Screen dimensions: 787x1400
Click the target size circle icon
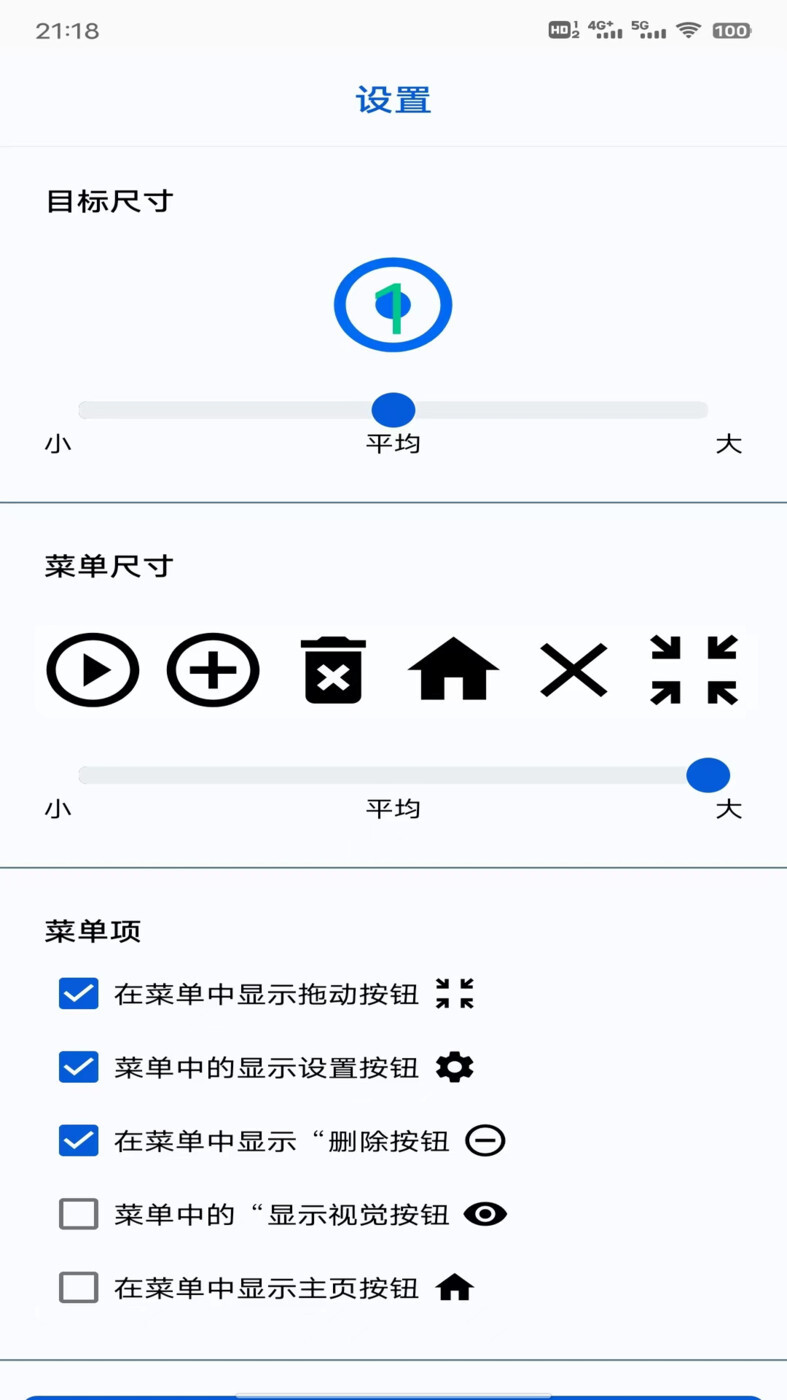tap(393, 304)
